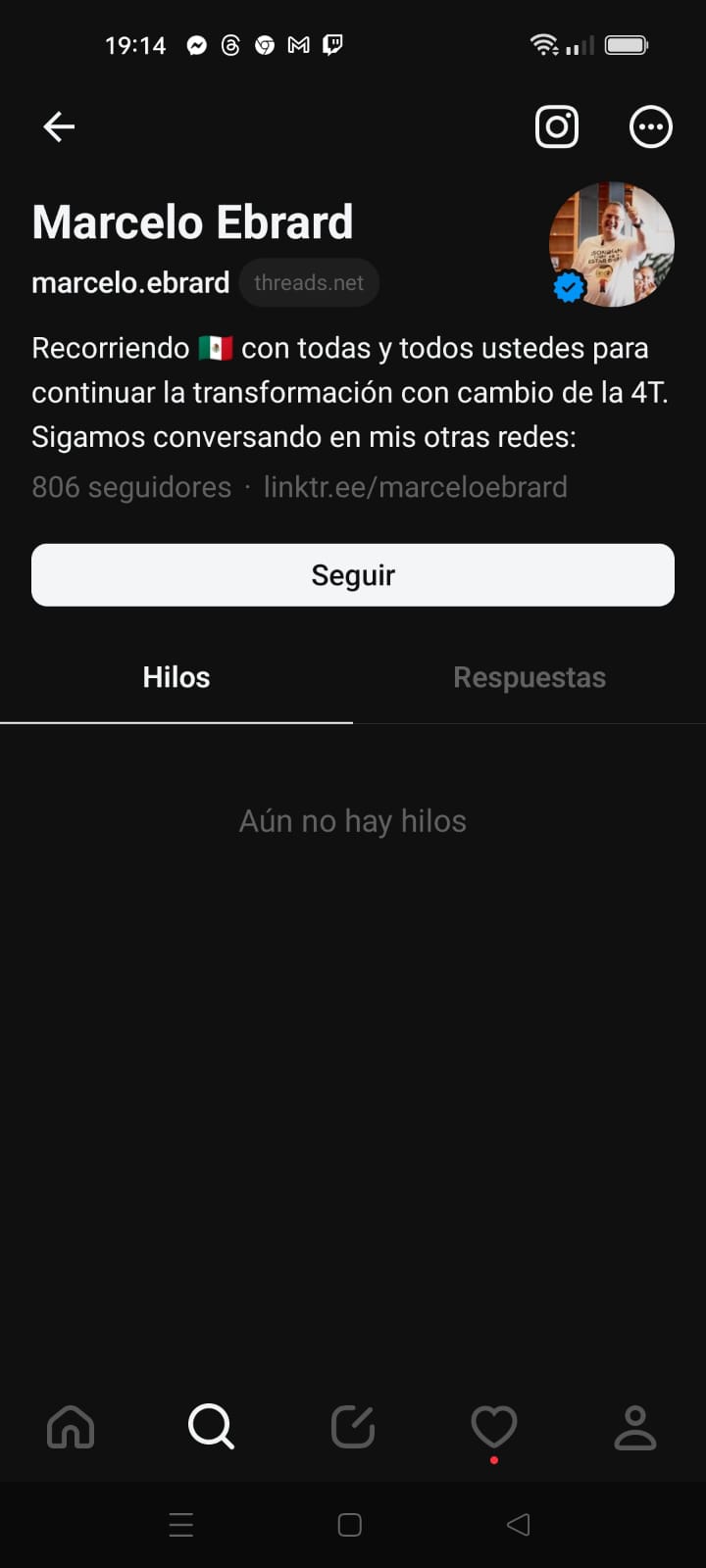Go back using the top-left arrow

[59, 126]
